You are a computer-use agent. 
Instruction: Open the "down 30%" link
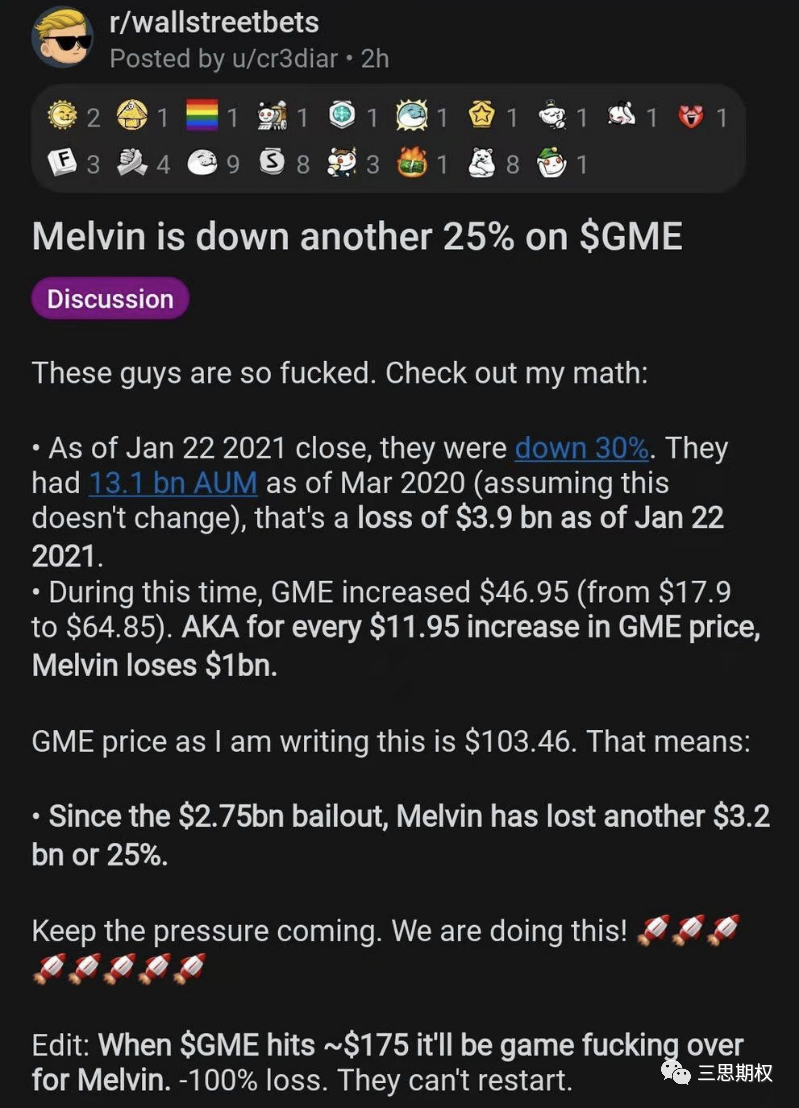[x=581, y=448]
